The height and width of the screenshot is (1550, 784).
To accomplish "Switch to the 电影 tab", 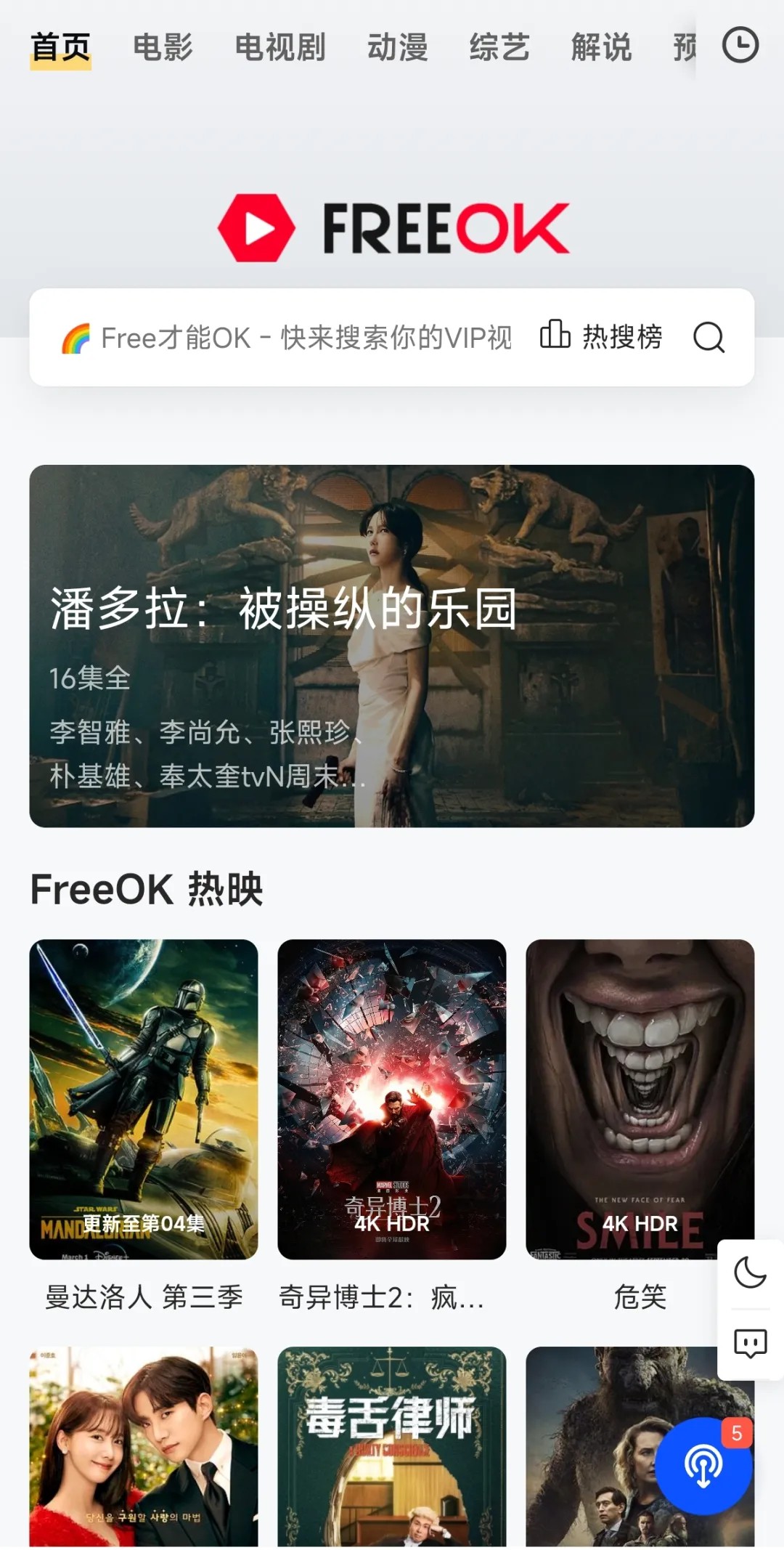I will tap(163, 48).
